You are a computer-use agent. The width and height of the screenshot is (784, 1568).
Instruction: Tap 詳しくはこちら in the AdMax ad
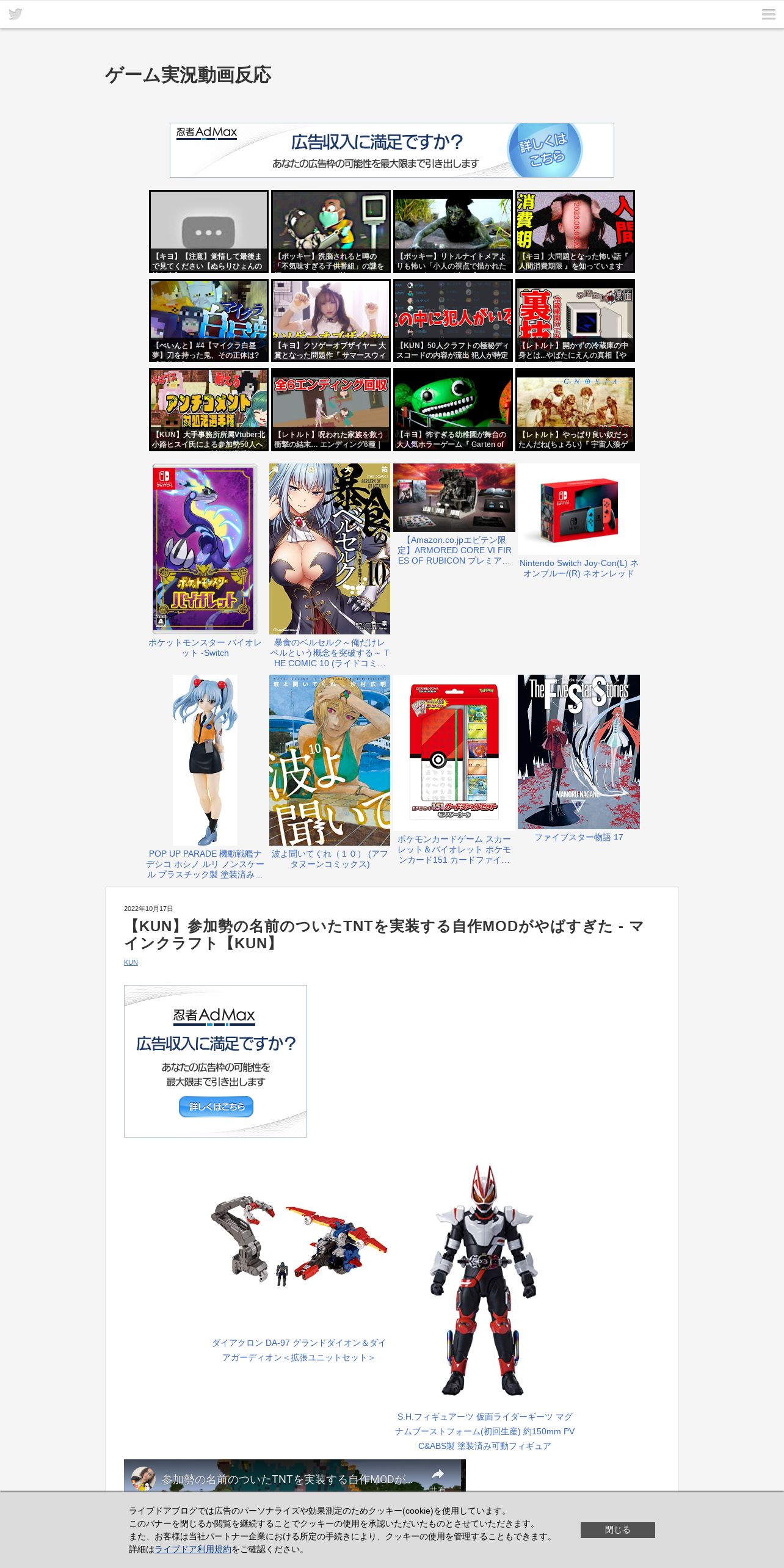pos(216,1106)
